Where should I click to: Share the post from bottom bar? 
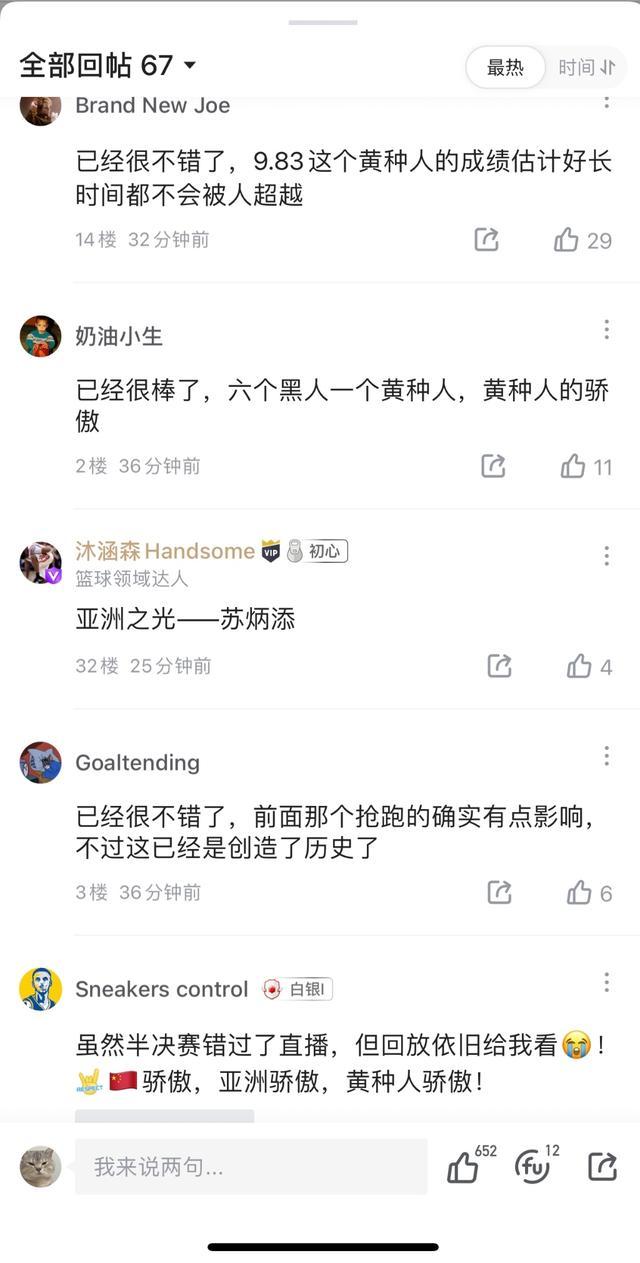point(602,1167)
